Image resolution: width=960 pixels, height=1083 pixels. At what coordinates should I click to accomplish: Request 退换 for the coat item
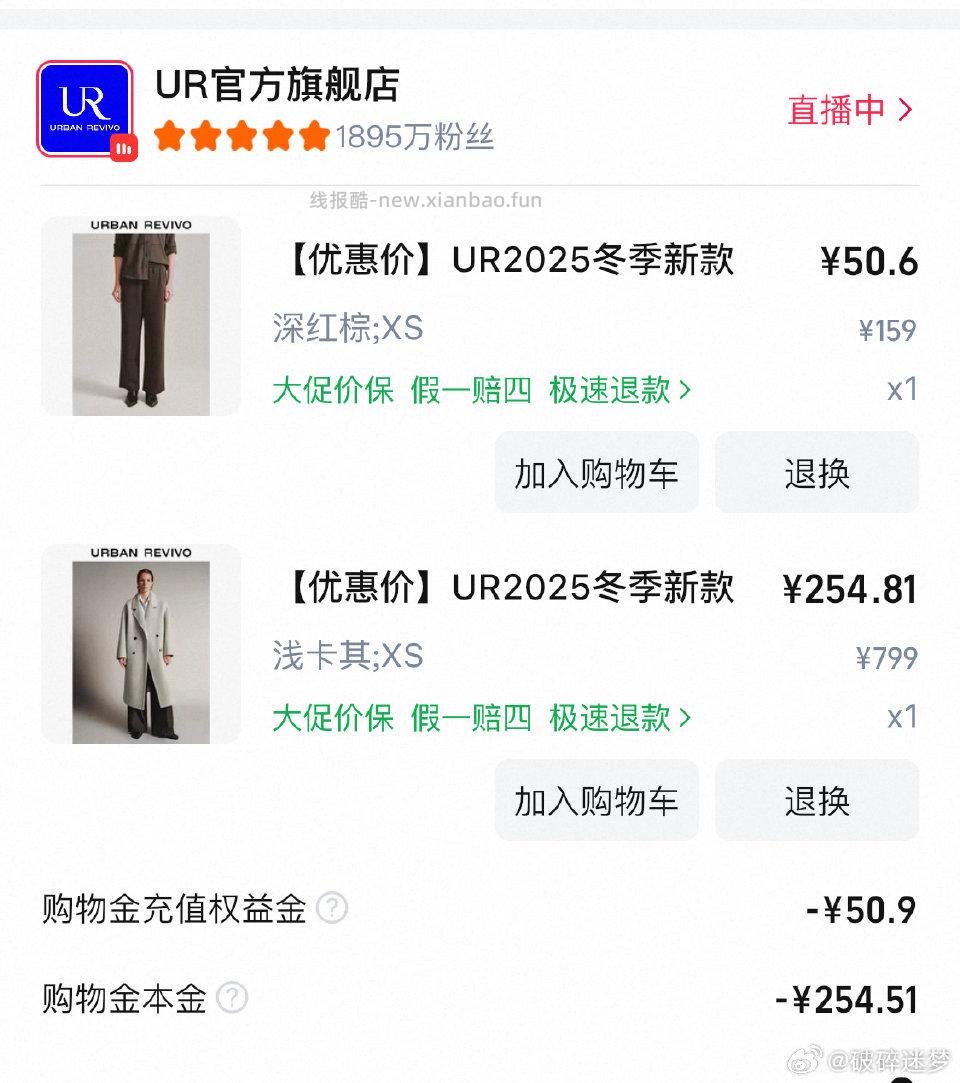point(817,800)
